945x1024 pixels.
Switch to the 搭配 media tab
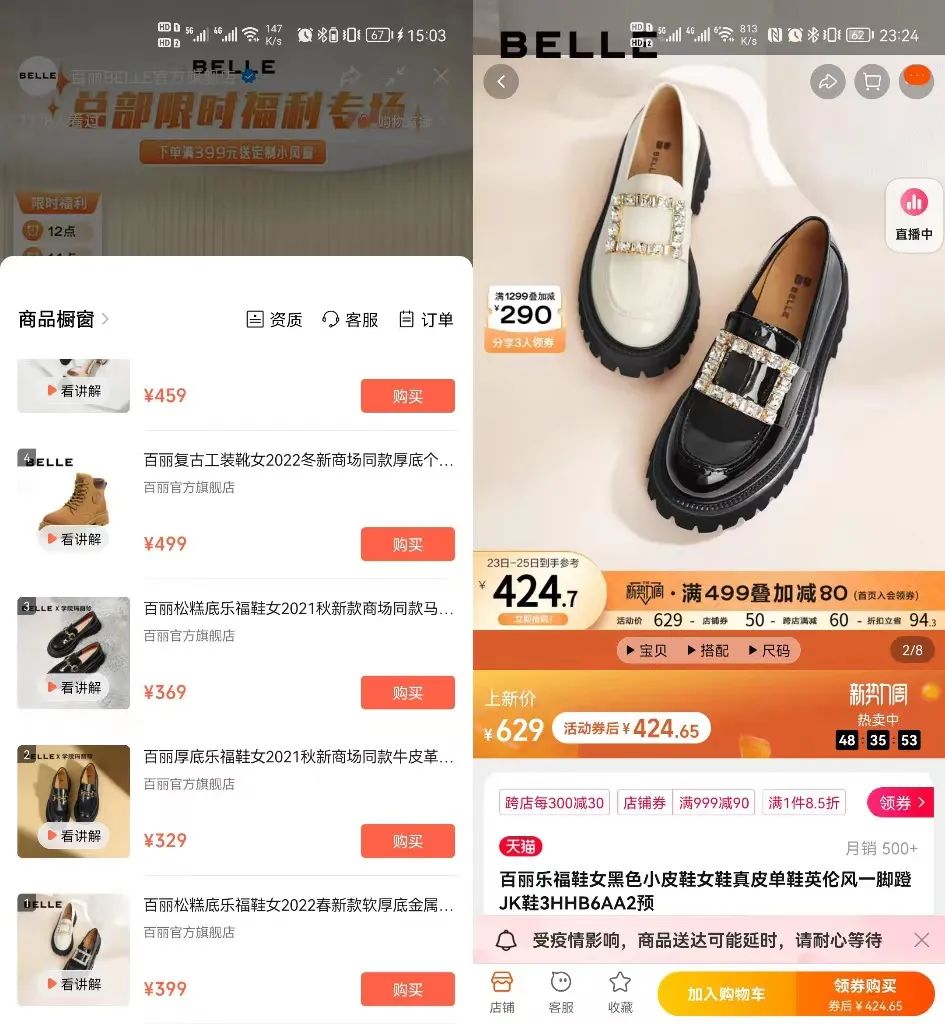pyautogui.click(x=707, y=650)
